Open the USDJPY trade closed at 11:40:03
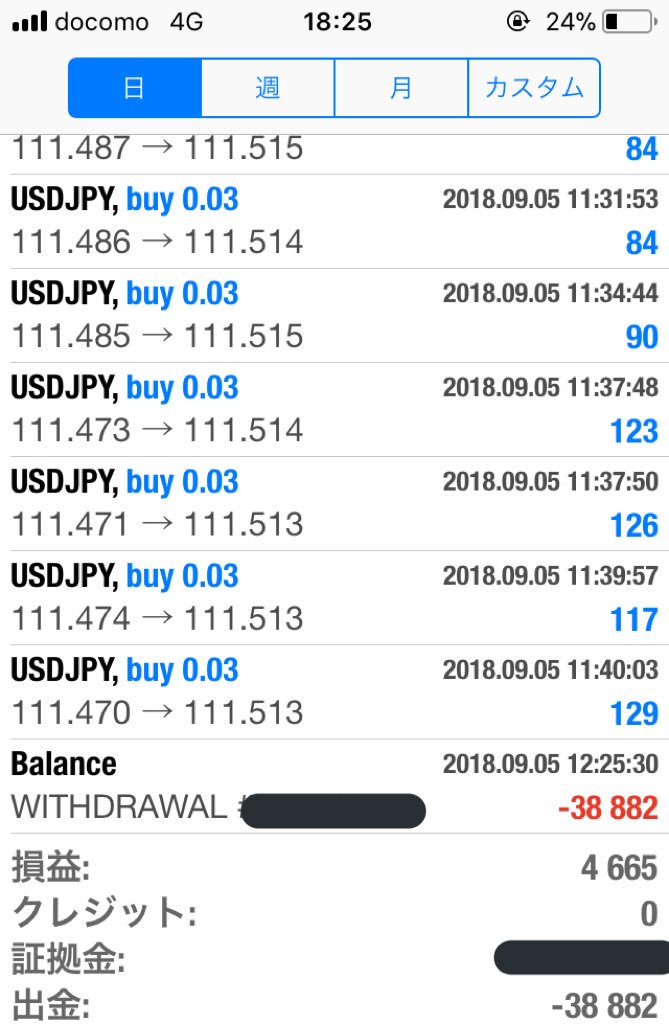Viewport: 669px width, 1024px height. pos(334,692)
